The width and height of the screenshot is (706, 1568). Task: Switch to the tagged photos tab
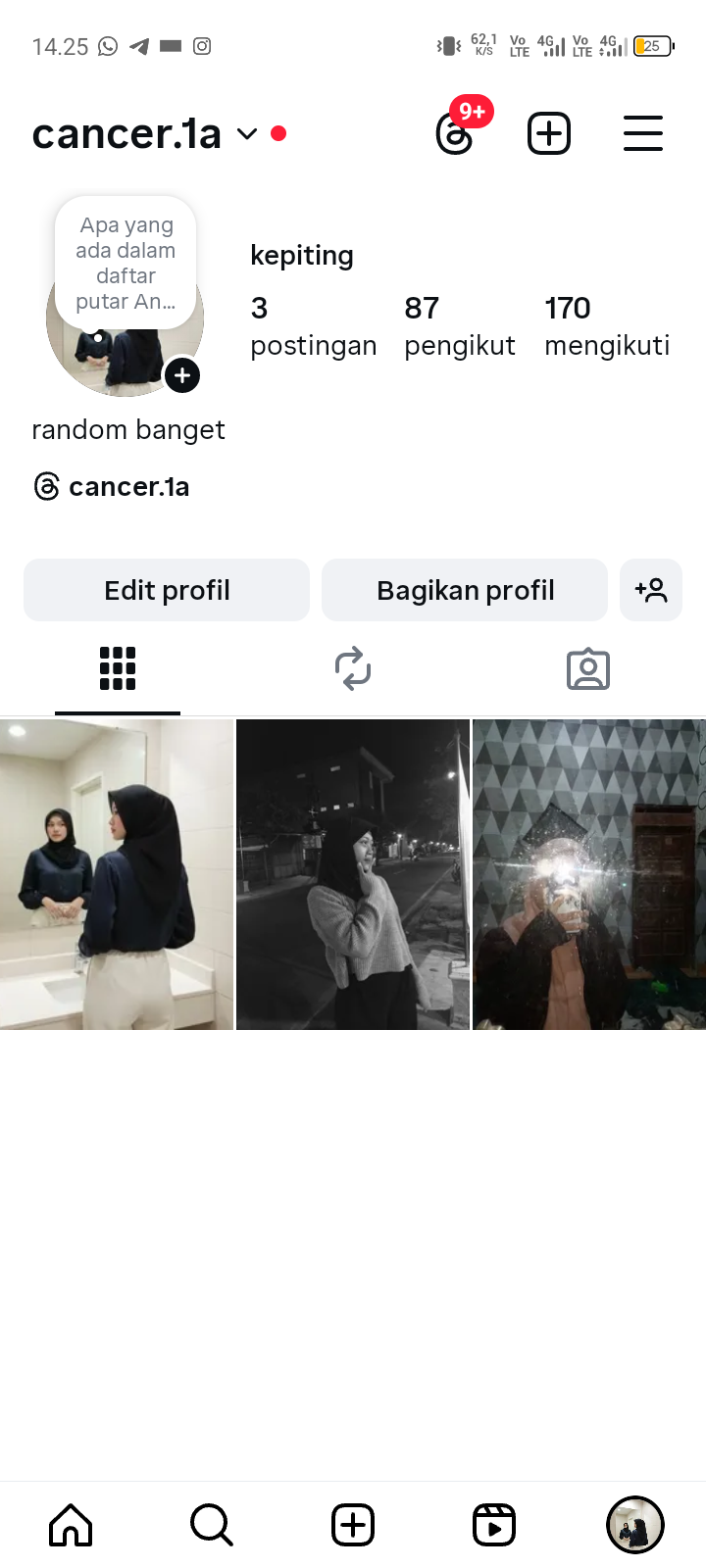tap(588, 669)
